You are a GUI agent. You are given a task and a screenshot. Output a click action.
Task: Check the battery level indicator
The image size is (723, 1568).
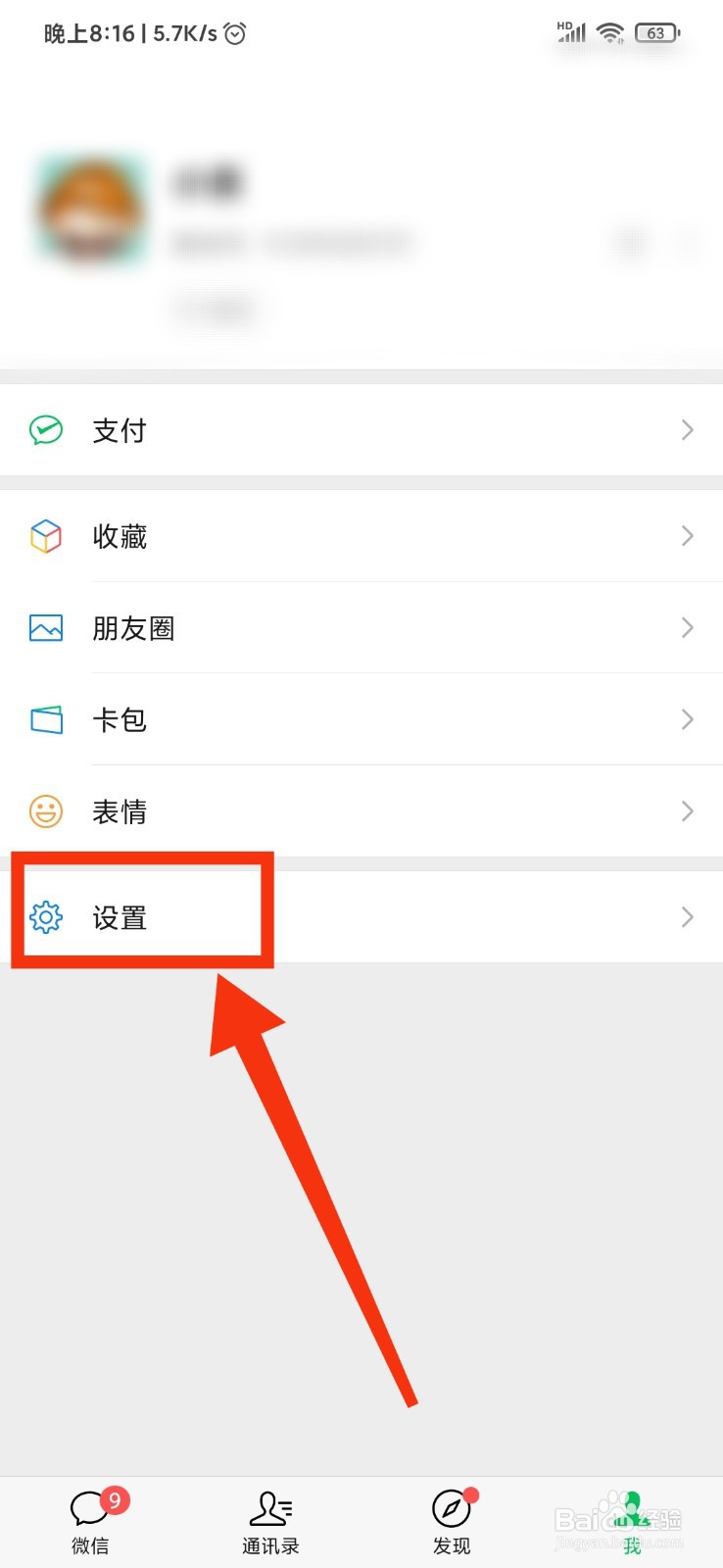[656, 32]
